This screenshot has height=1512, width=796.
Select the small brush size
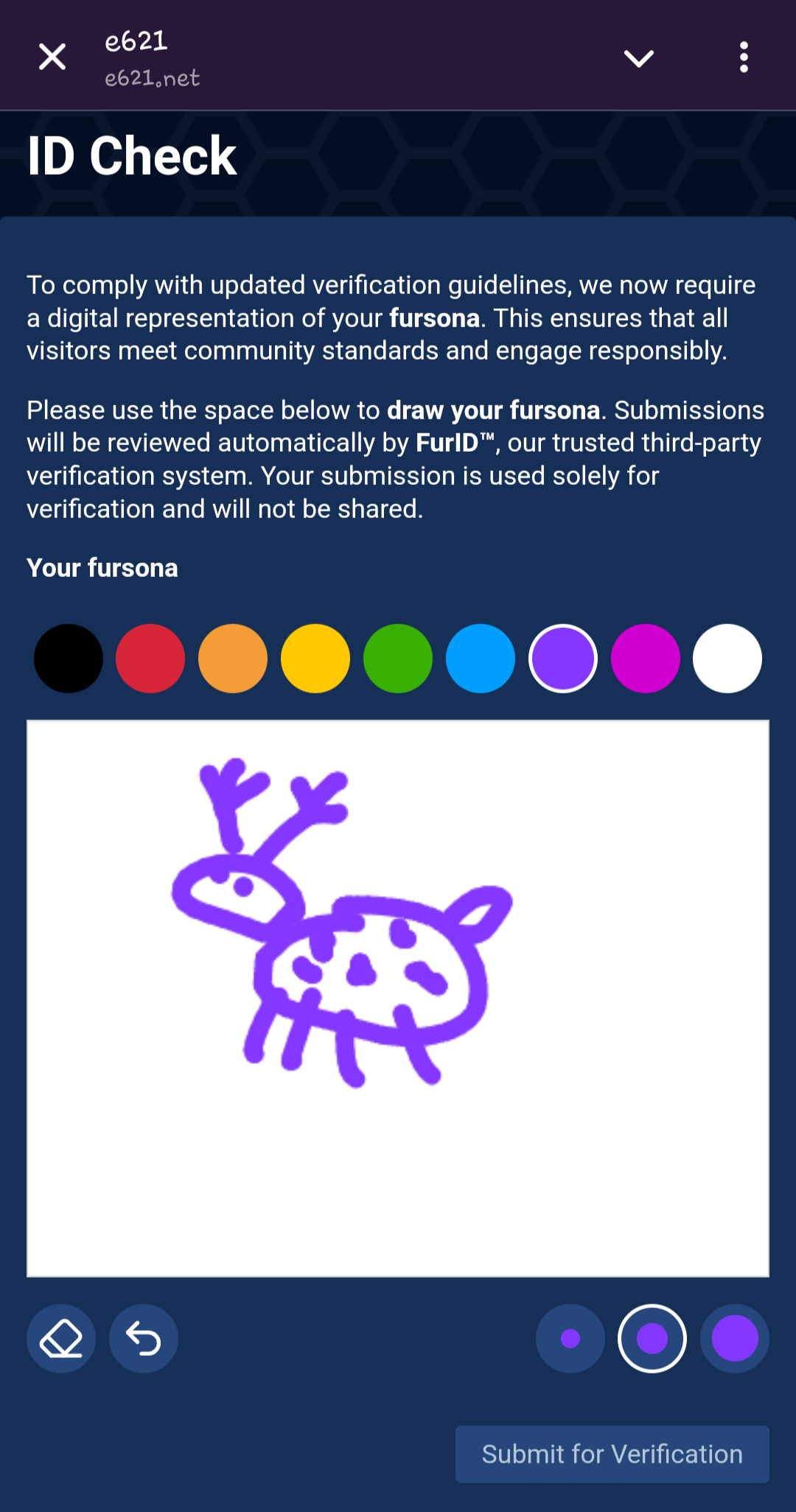[570, 1339]
